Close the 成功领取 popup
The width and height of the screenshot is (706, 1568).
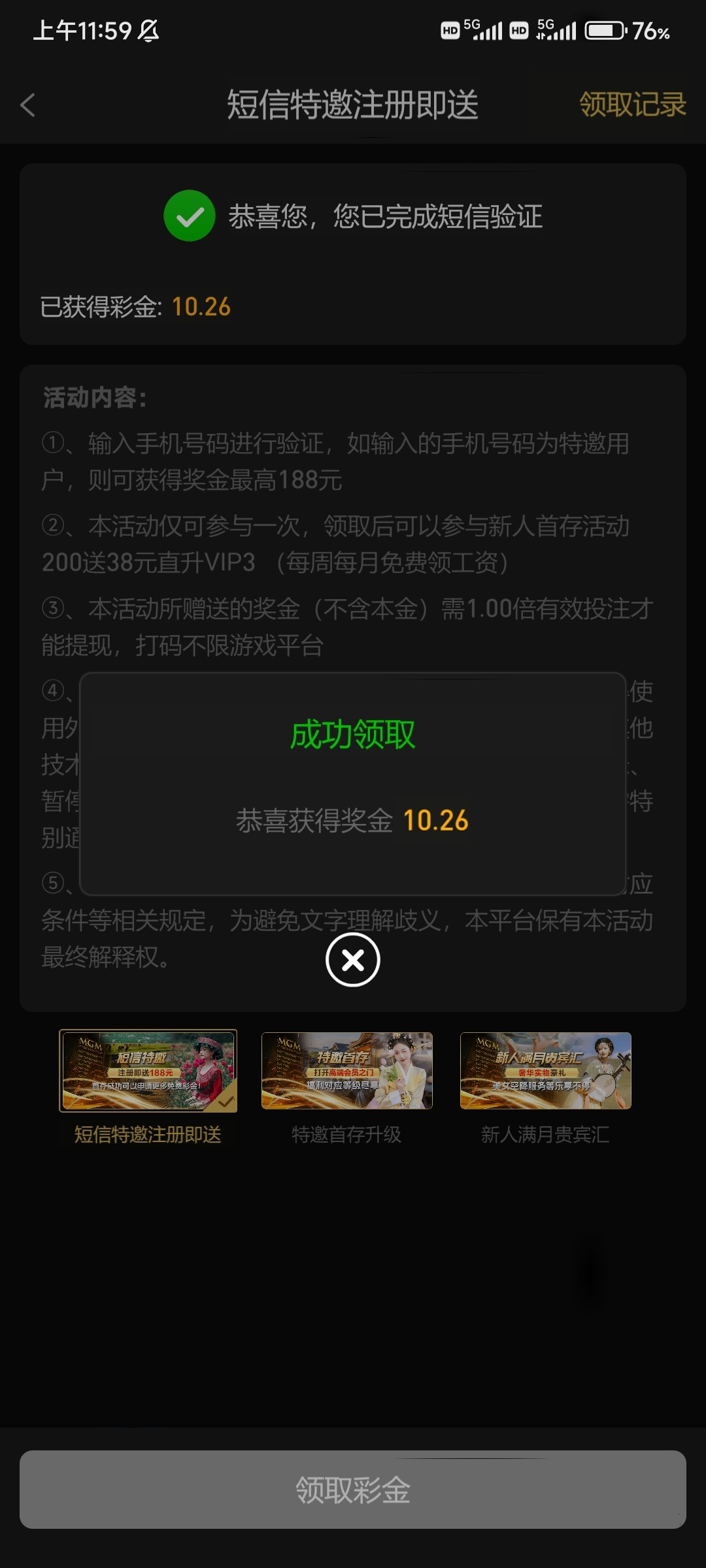click(353, 960)
